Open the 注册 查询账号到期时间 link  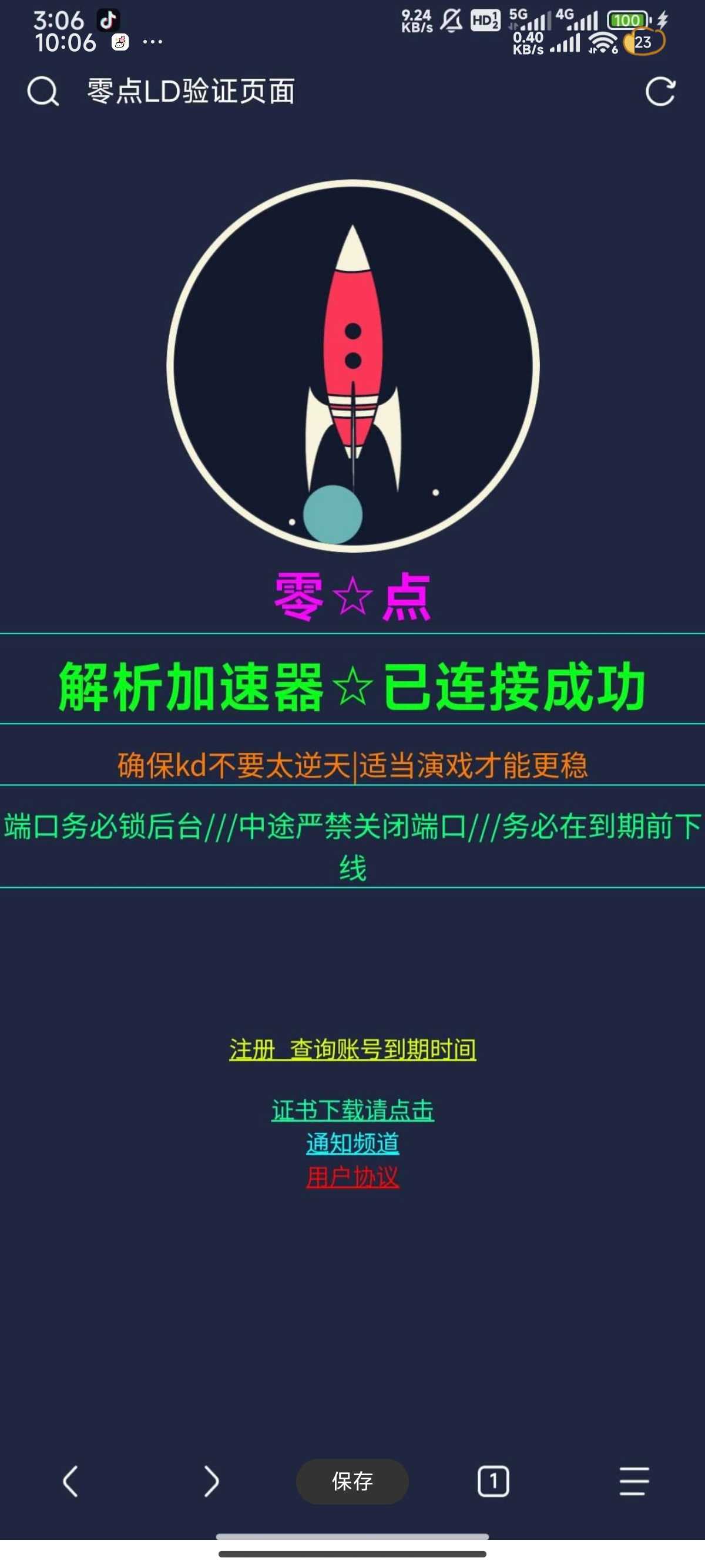pyautogui.click(x=352, y=1049)
